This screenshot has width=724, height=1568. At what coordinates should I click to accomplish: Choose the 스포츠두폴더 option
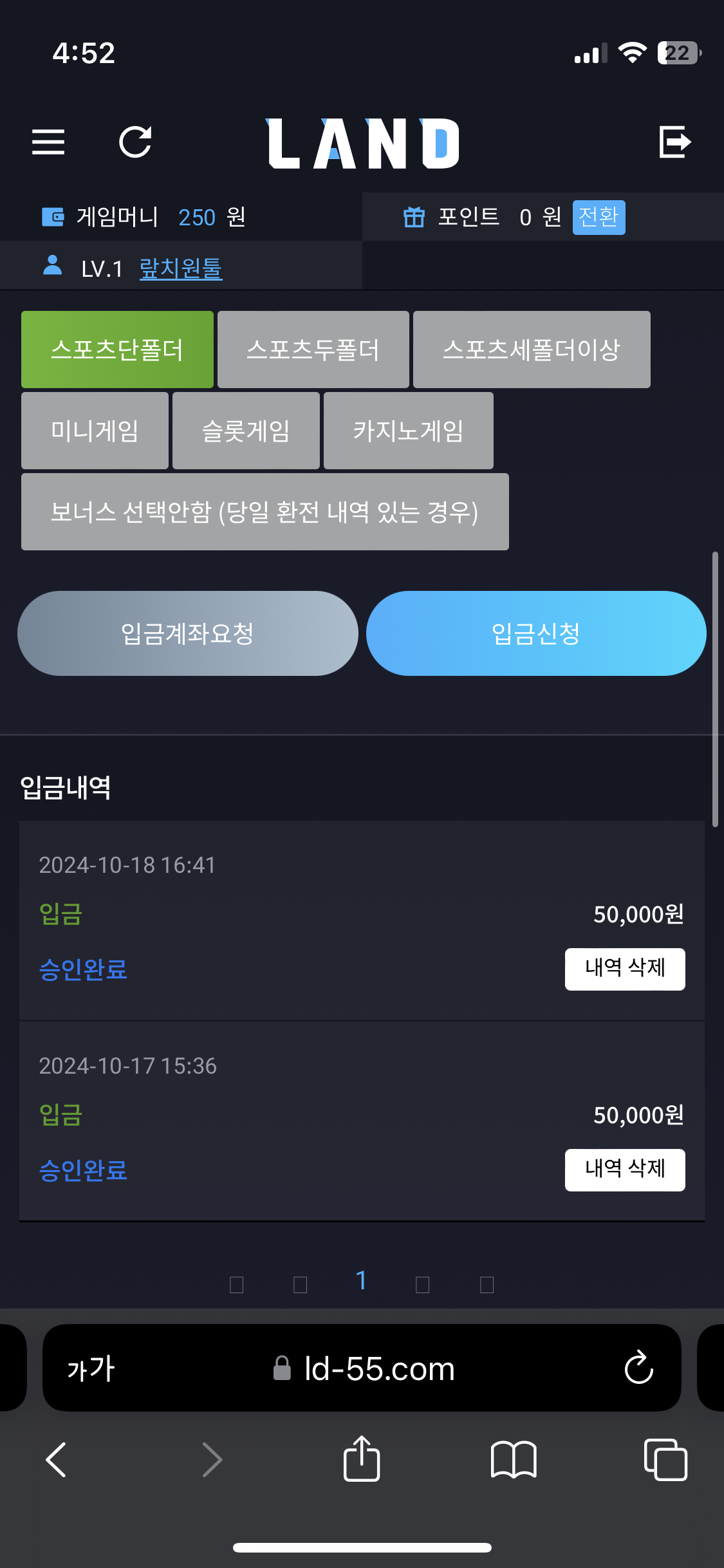[313, 350]
